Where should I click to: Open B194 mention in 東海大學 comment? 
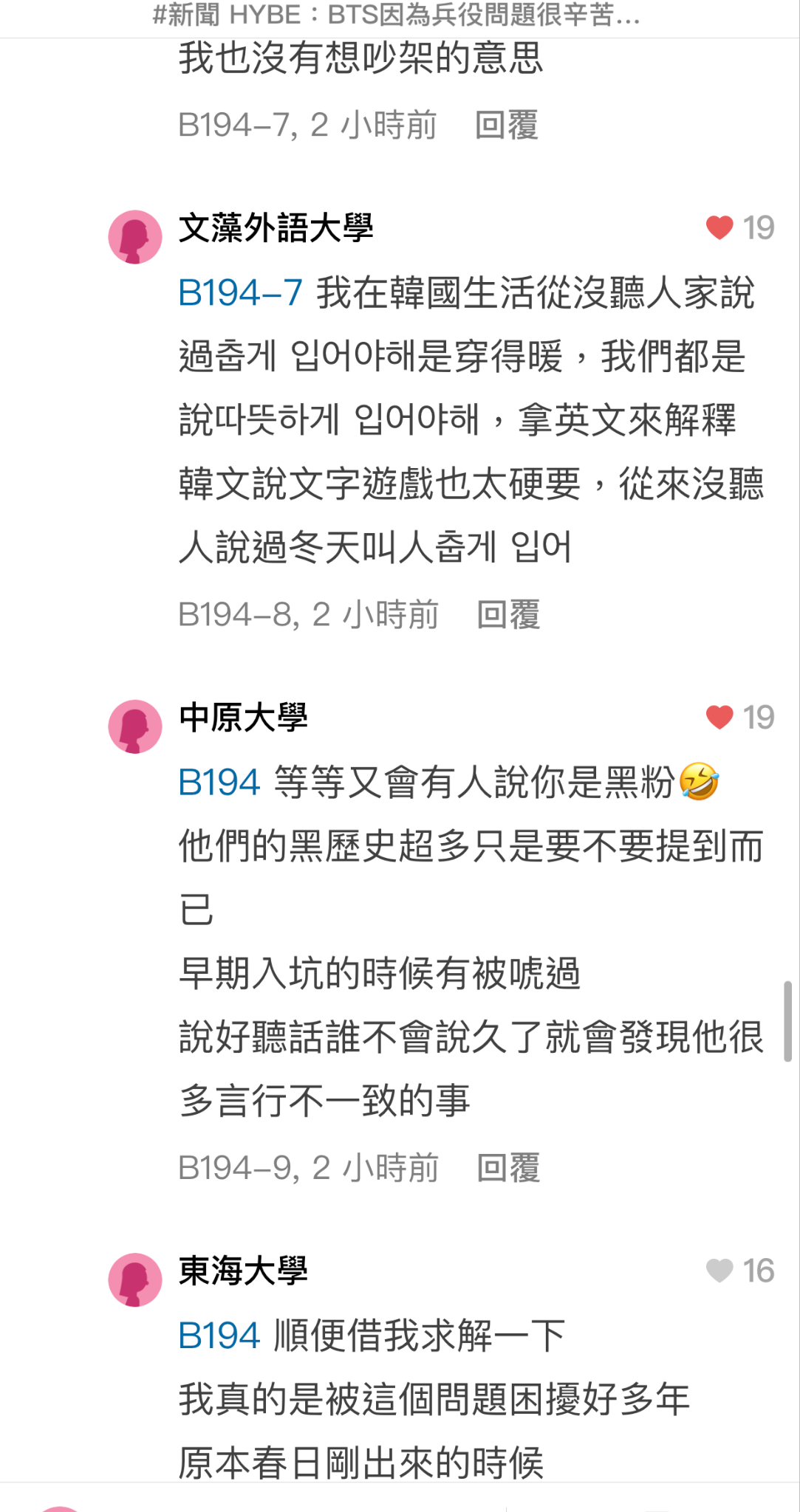[x=219, y=1336]
